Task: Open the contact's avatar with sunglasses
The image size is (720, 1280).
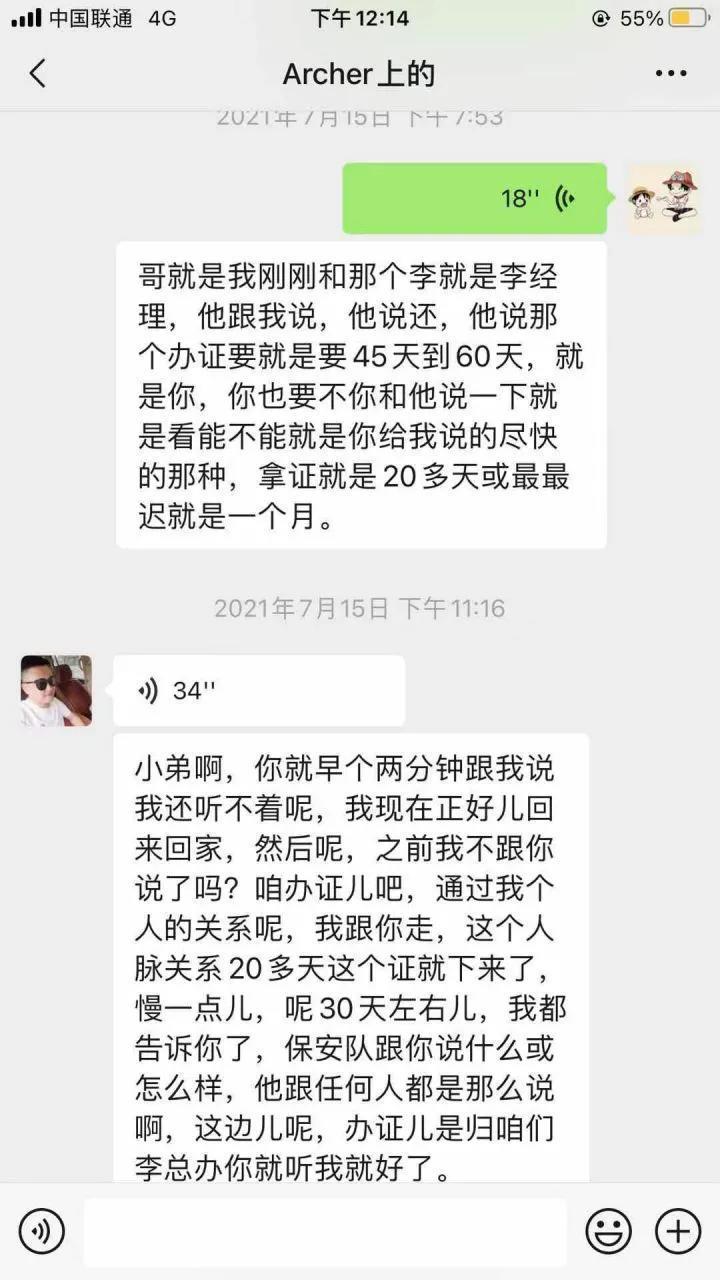Action: tap(56, 690)
